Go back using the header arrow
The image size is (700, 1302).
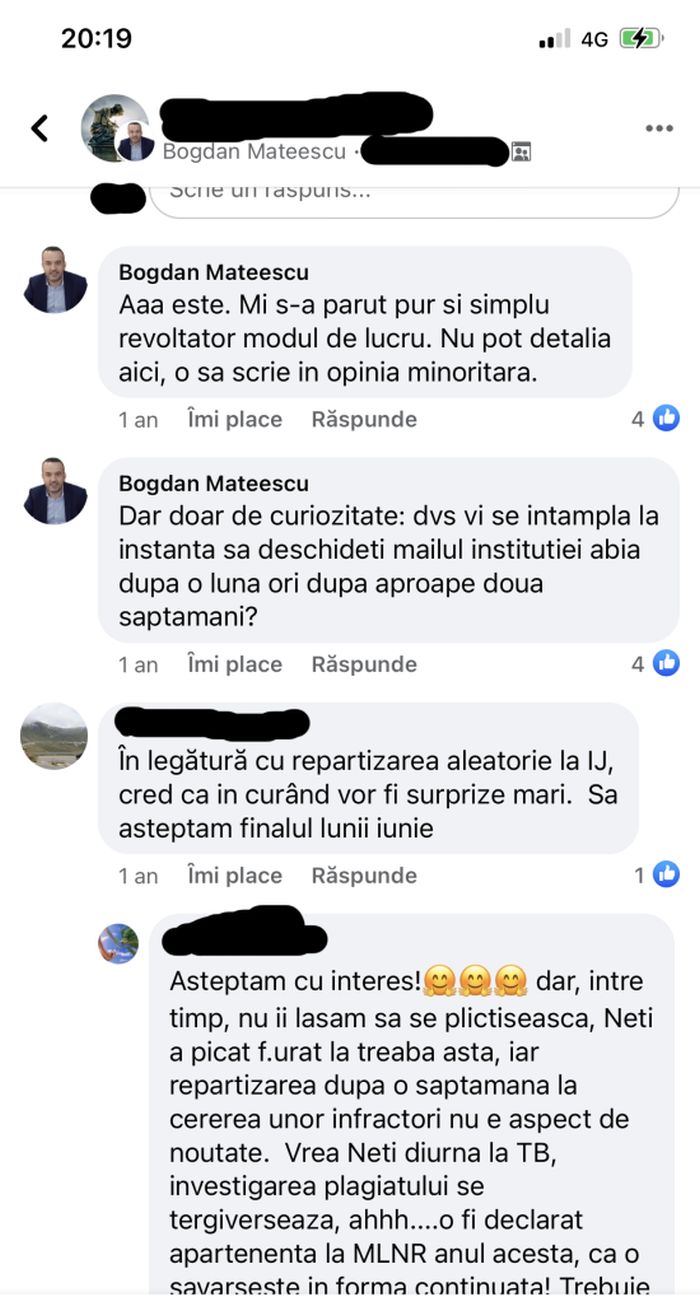click(40, 128)
